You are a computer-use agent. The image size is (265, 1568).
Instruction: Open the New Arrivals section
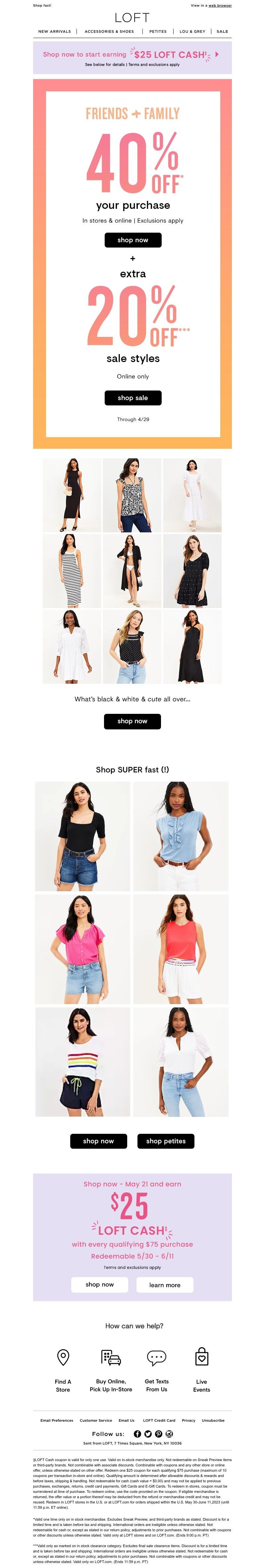click(x=54, y=31)
